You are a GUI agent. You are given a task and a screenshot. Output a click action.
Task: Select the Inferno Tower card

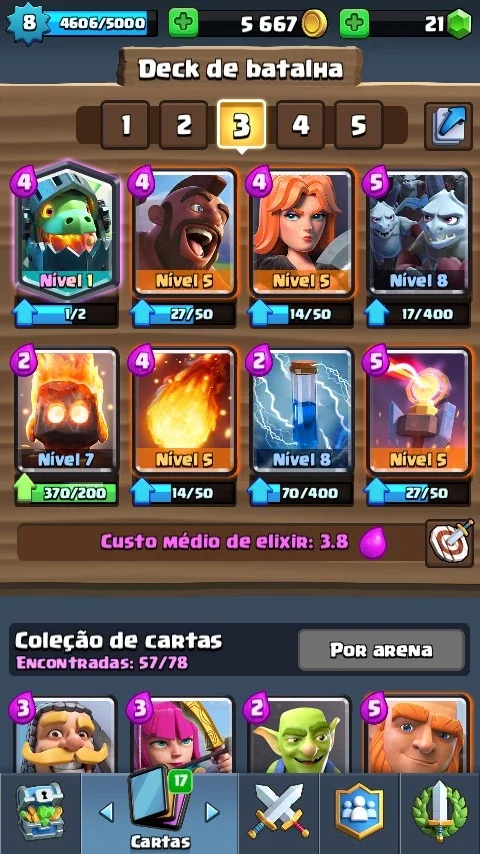[418, 410]
